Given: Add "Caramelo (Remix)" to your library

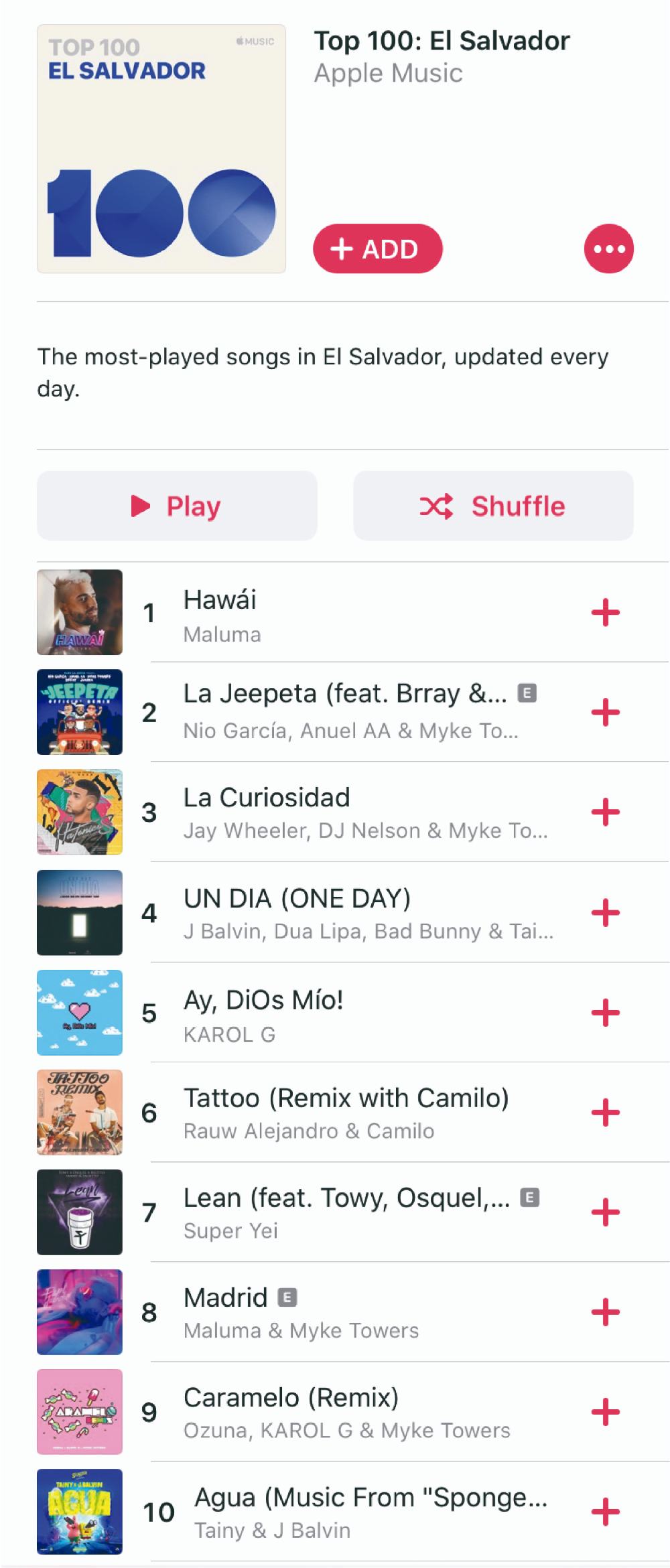Looking at the screenshot, I should click(x=606, y=1412).
